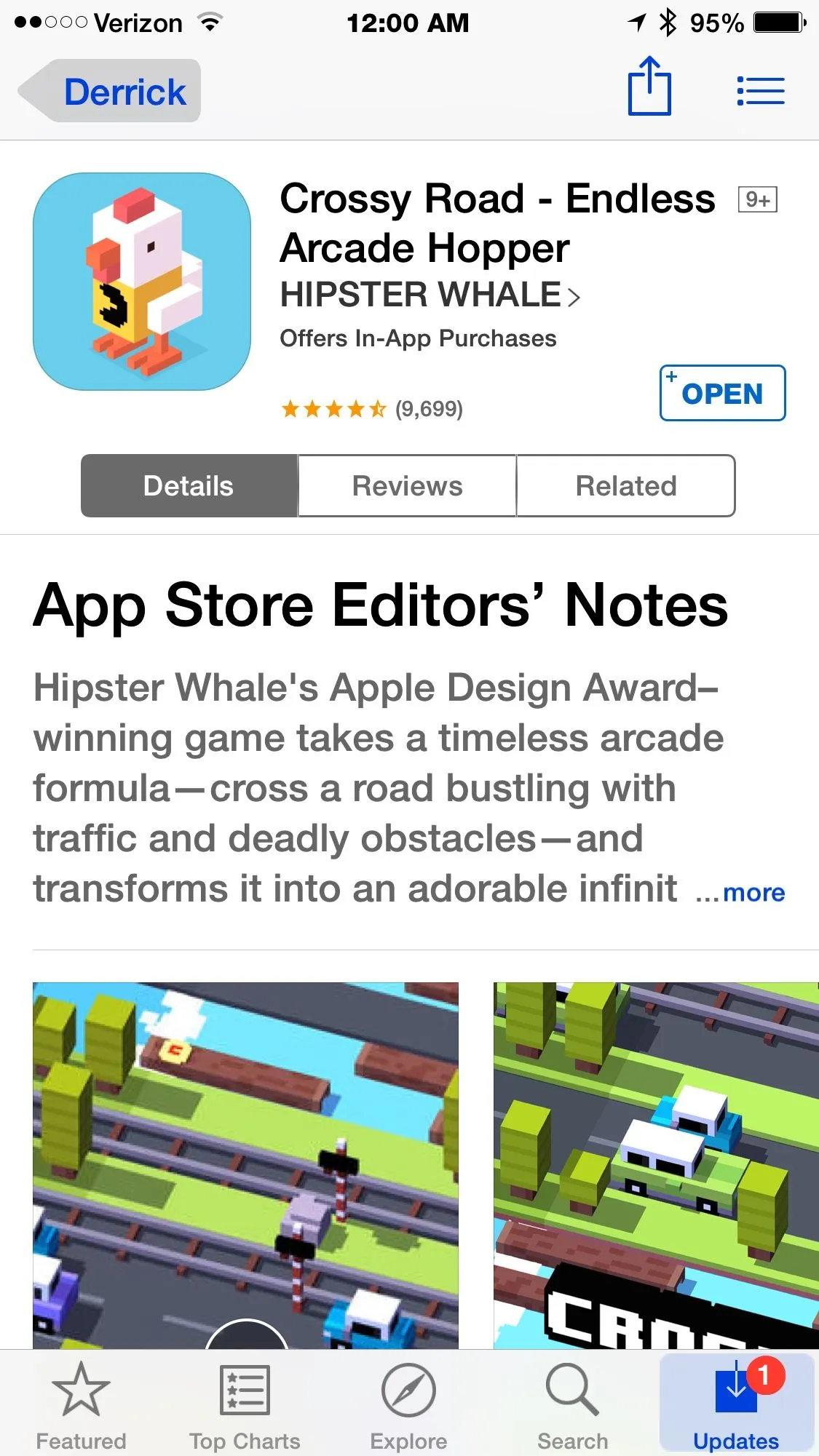The width and height of the screenshot is (819, 1456).
Task: Open the first gameplay screenshot with train tracks
Action: coord(245,1164)
